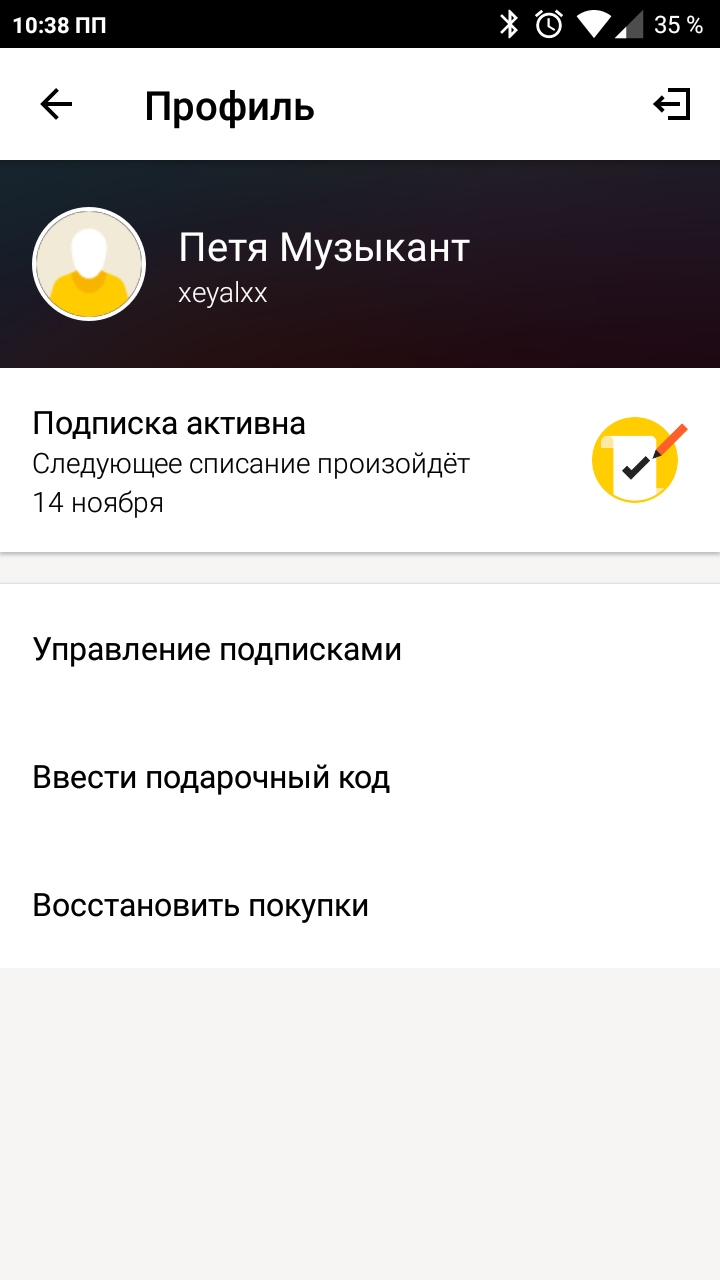Select Ввести подарочный код
Image resolution: width=720 pixels, height=1280 pixels.
[x=360, y=777]
